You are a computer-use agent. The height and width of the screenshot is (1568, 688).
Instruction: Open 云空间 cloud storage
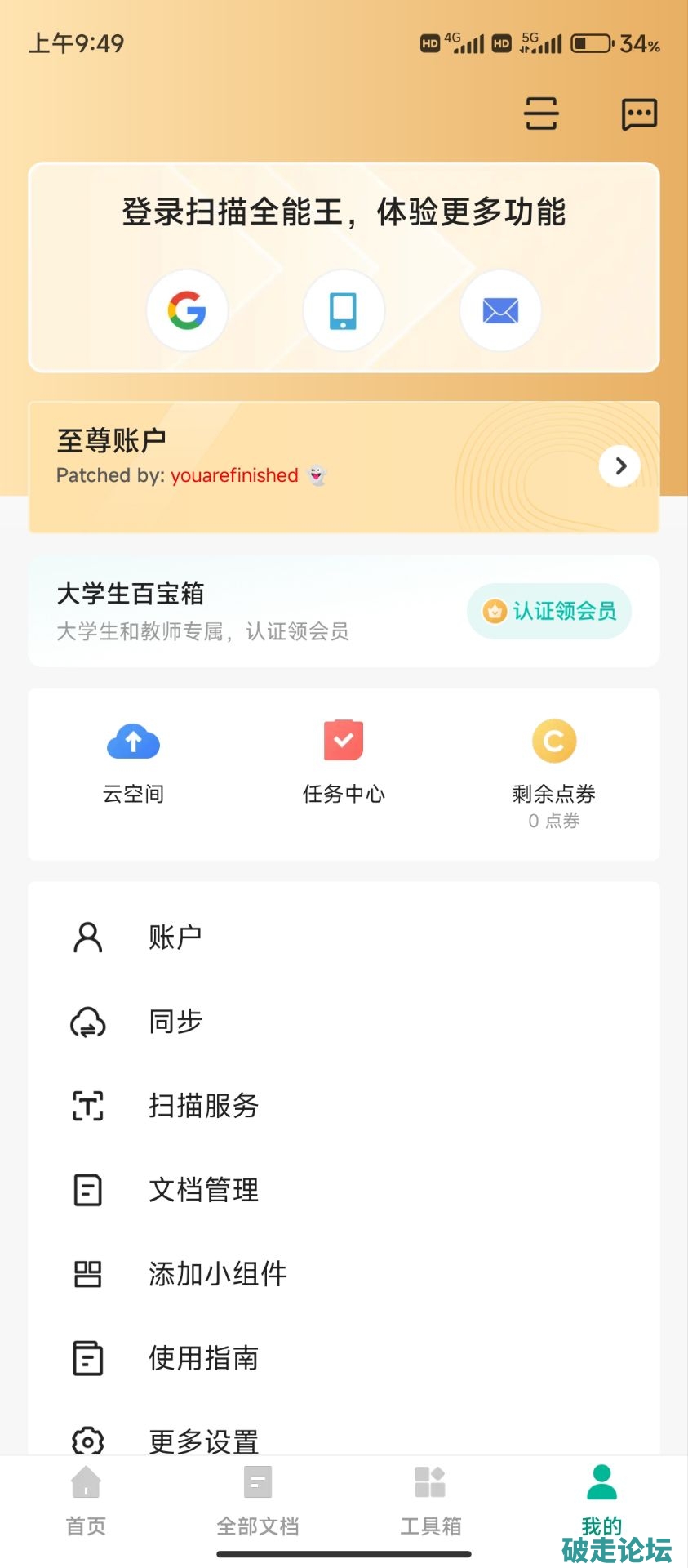133,763
